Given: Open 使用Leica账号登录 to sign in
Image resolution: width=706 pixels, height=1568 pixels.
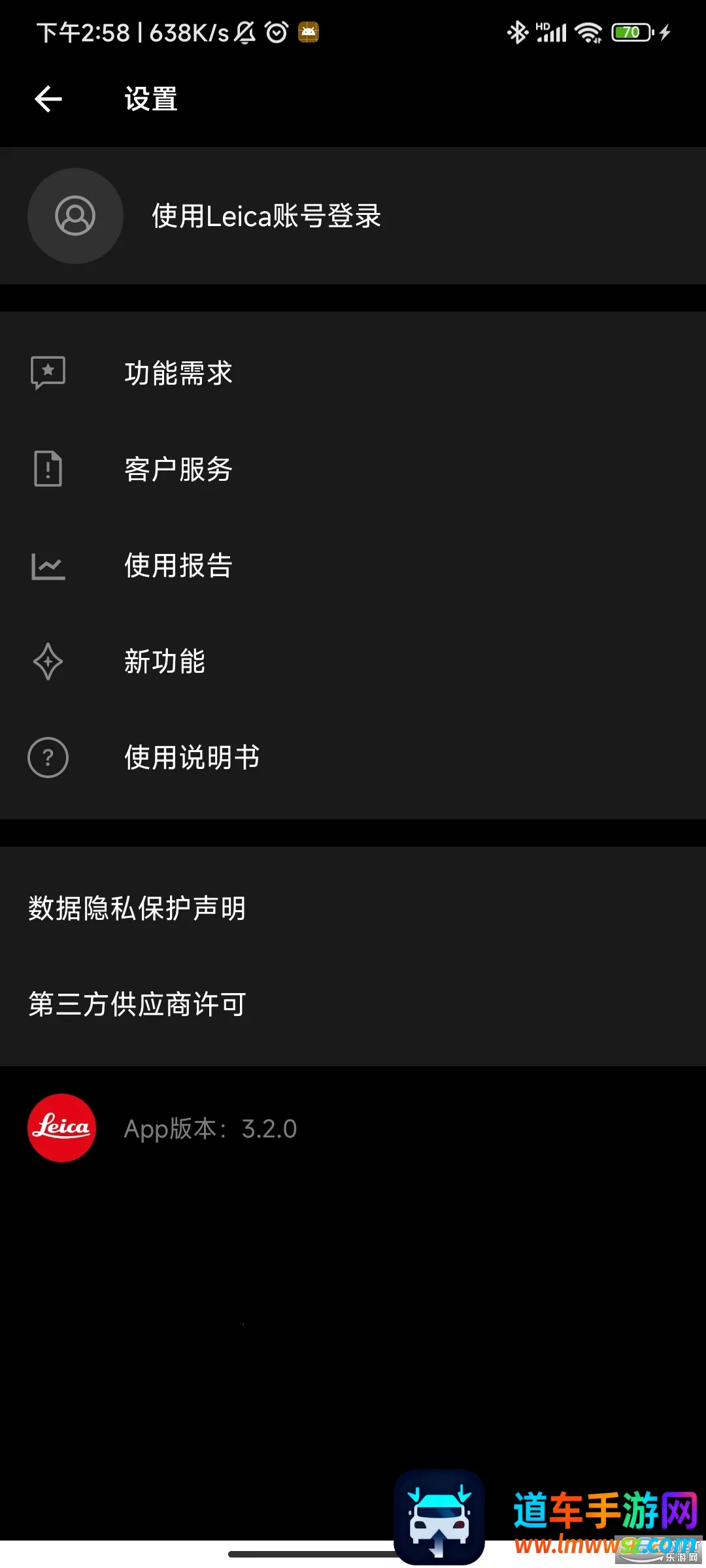Looking at the screenshot, I should (x=265, y=216).
